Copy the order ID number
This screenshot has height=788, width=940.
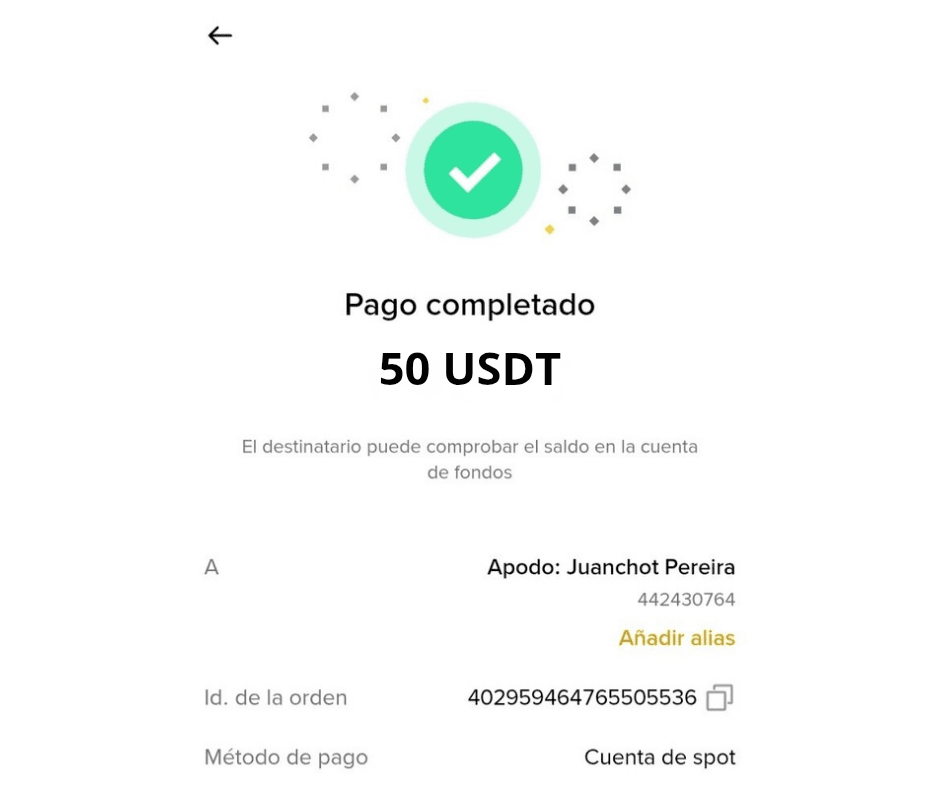[x=720, y=698]
